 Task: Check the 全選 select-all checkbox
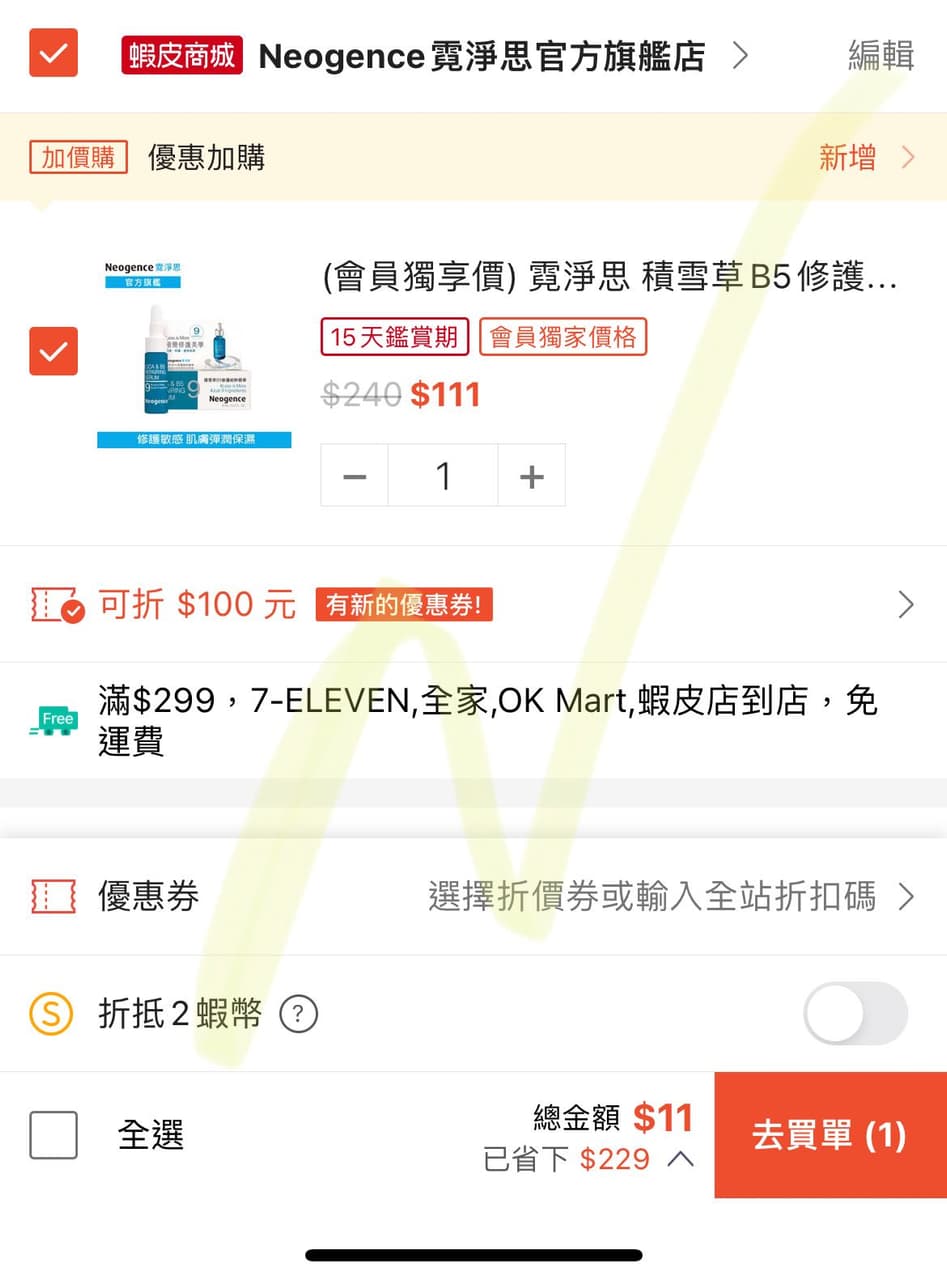click(x=53, y=1135)
